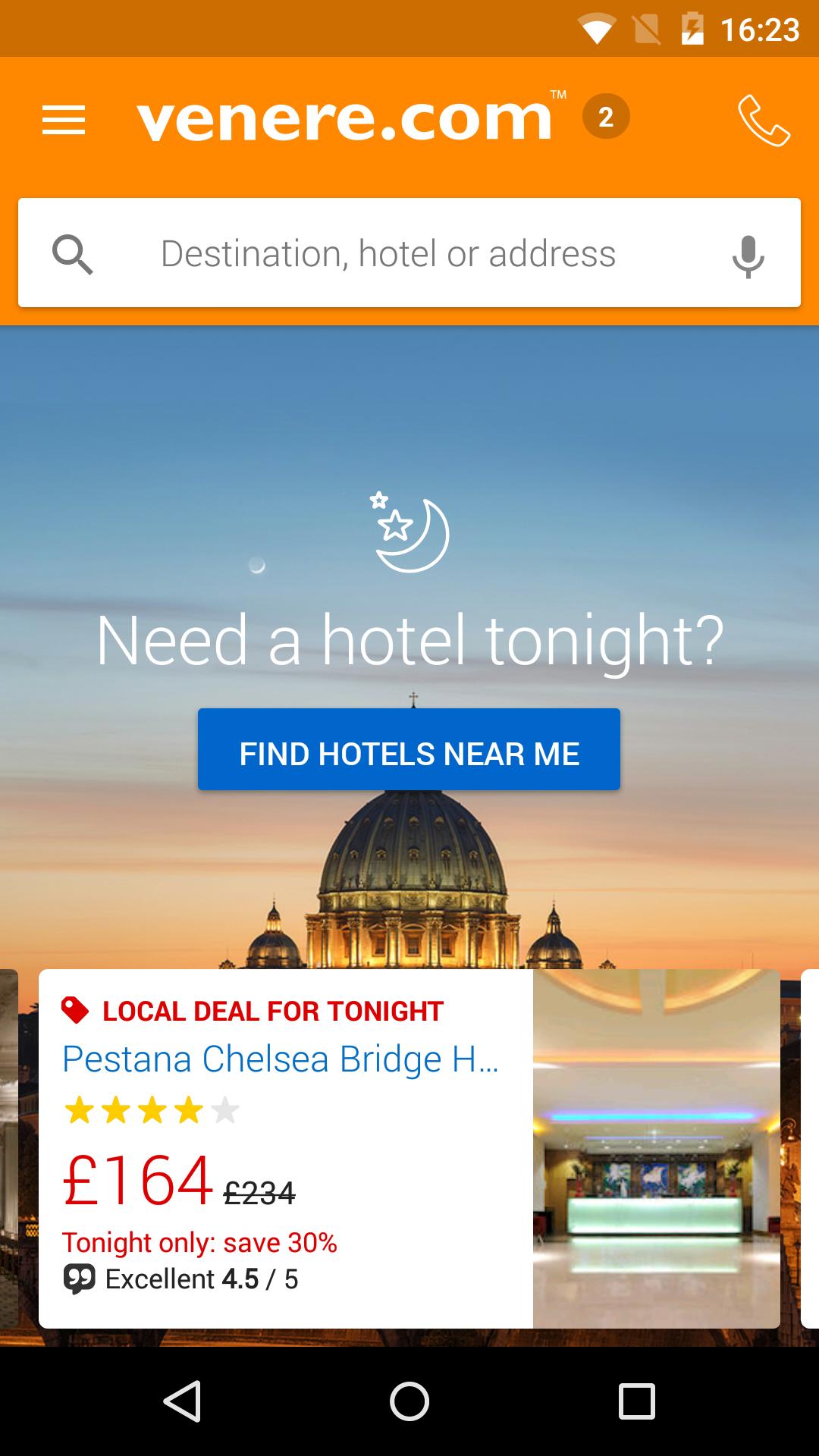Tap the FIND HOTELS NEAR ME button
Image resolution: width=819 pixels, height=1456 pixels.
pyautogui.click(x=409, y=750)
